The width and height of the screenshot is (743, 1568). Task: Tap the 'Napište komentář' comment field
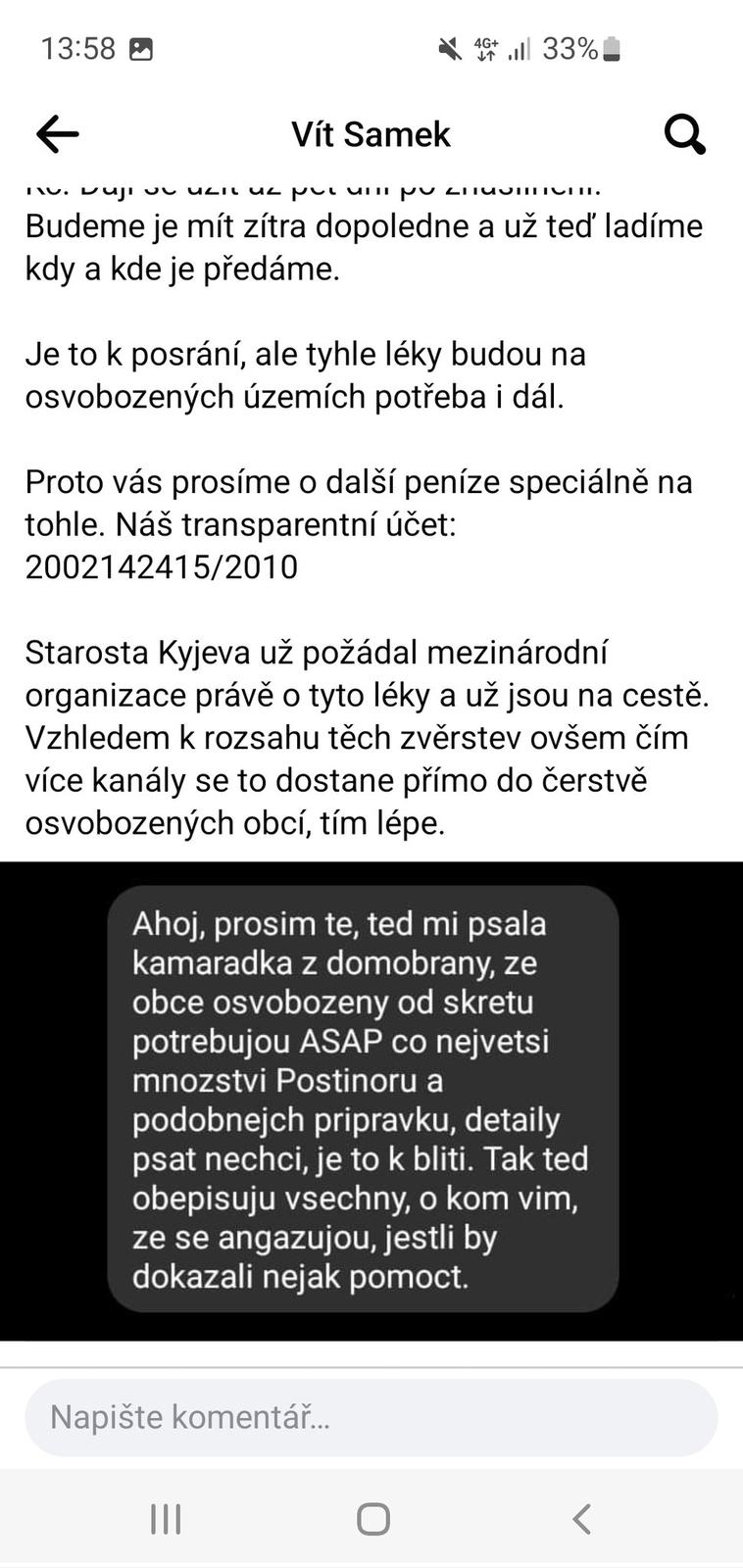(371, 1417)
